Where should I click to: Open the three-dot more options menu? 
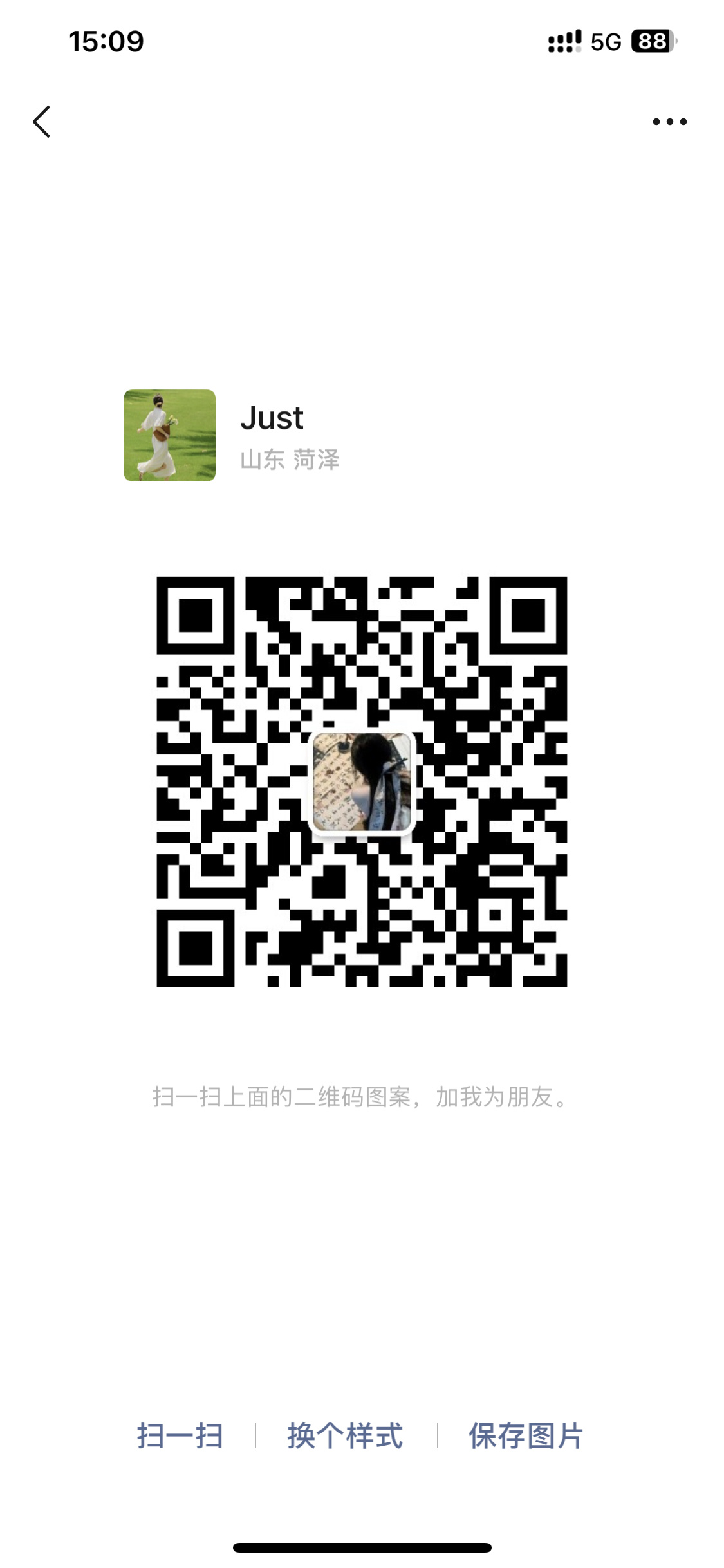coord(669,122)
